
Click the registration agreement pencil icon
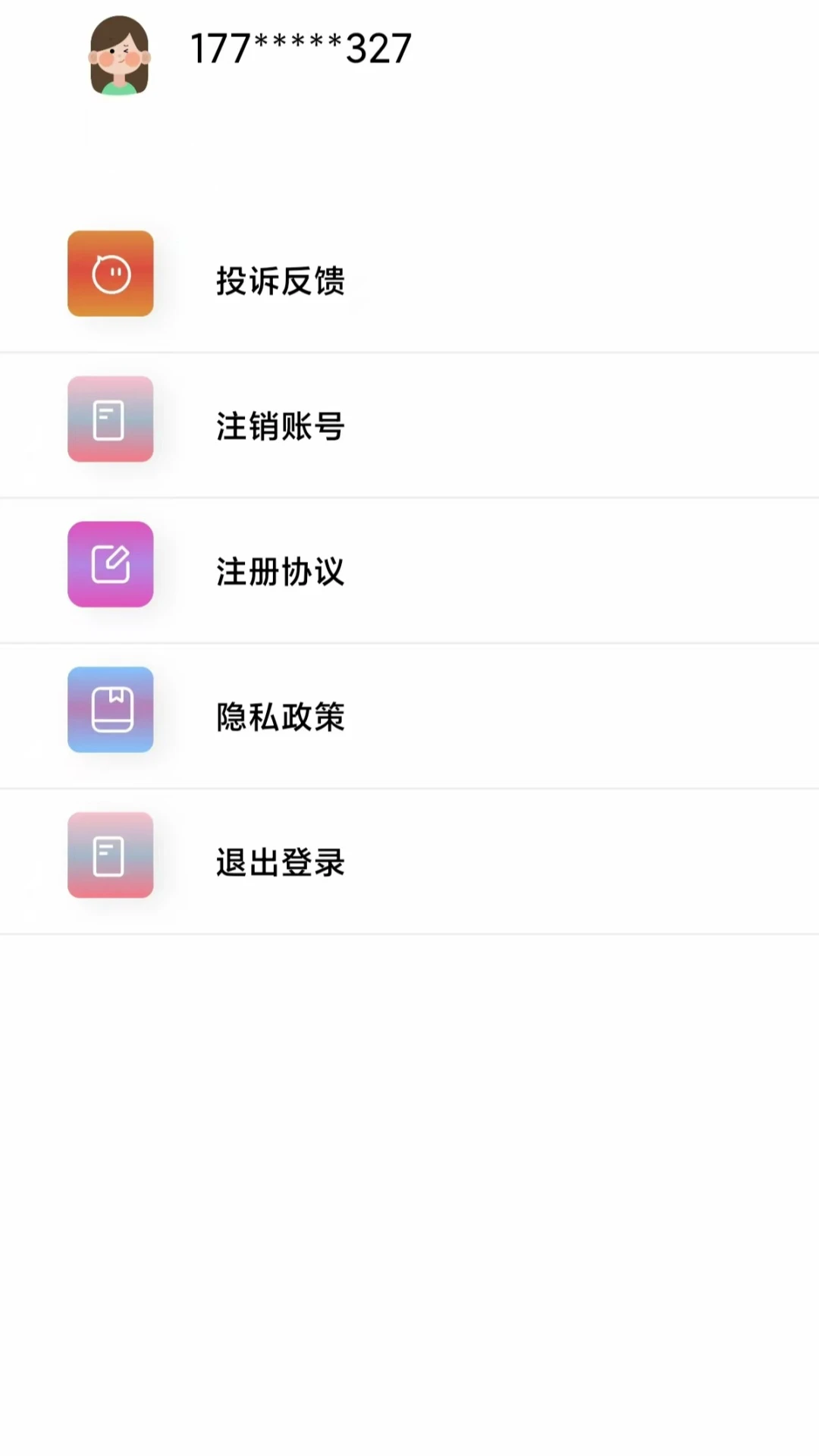click(x=110, y=565)
